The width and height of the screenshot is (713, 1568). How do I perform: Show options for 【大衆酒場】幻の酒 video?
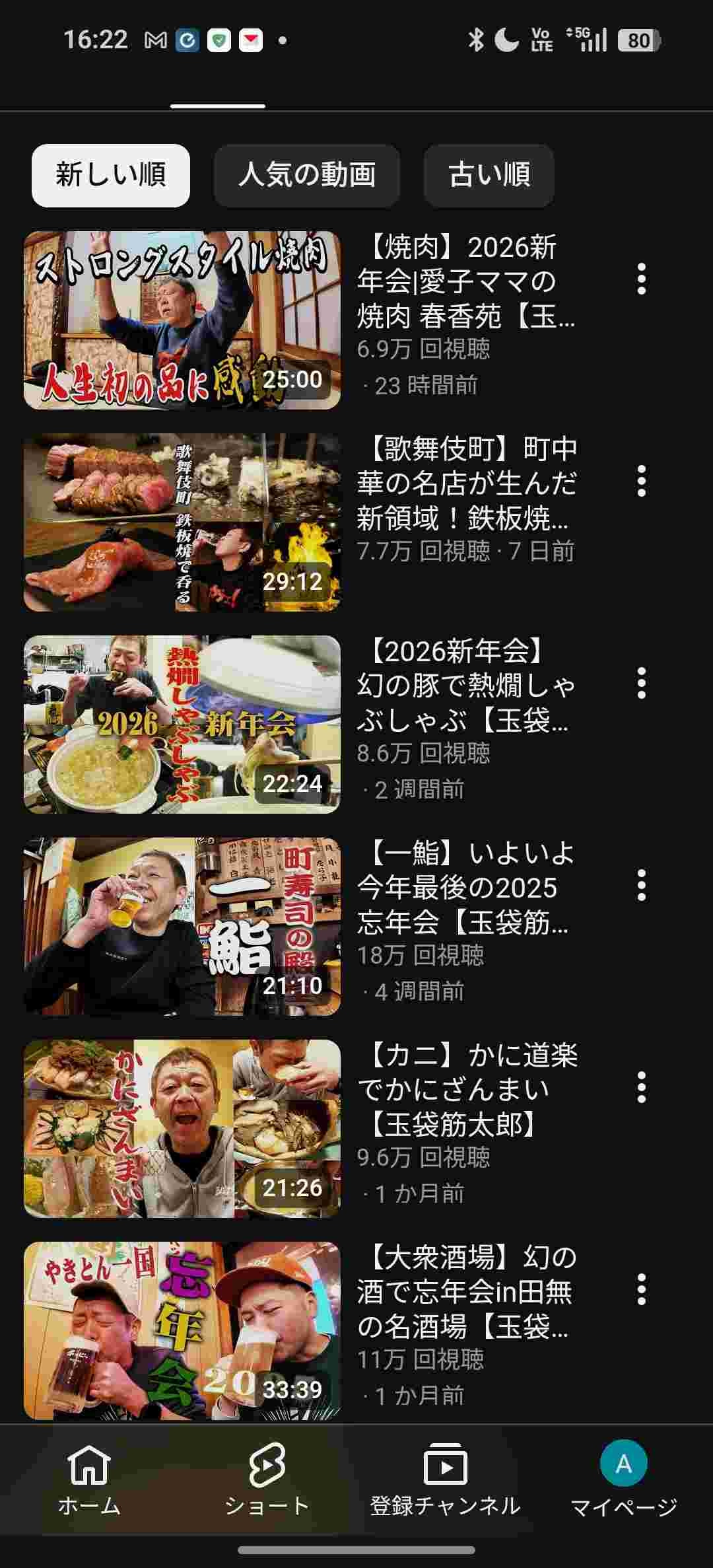pos(641,1290)
